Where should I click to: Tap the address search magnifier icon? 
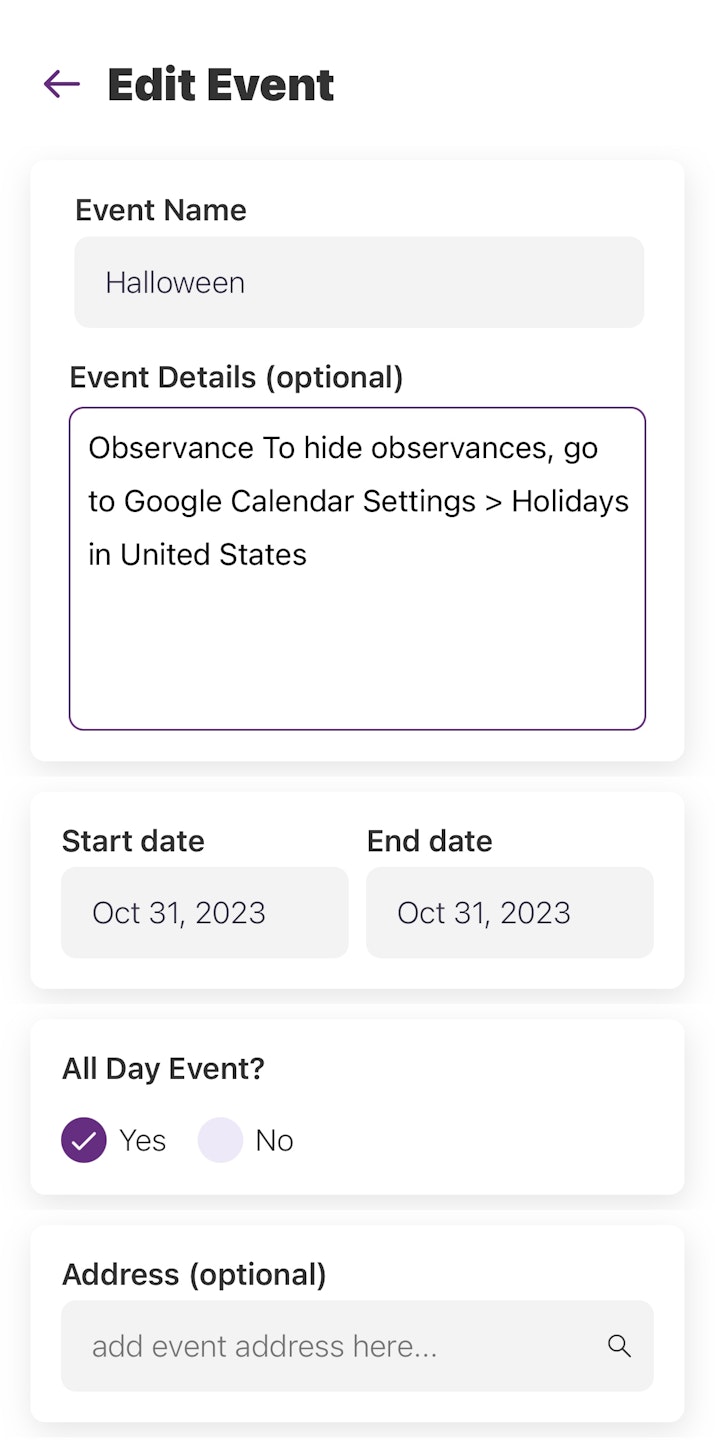[x=620, y=1346]
